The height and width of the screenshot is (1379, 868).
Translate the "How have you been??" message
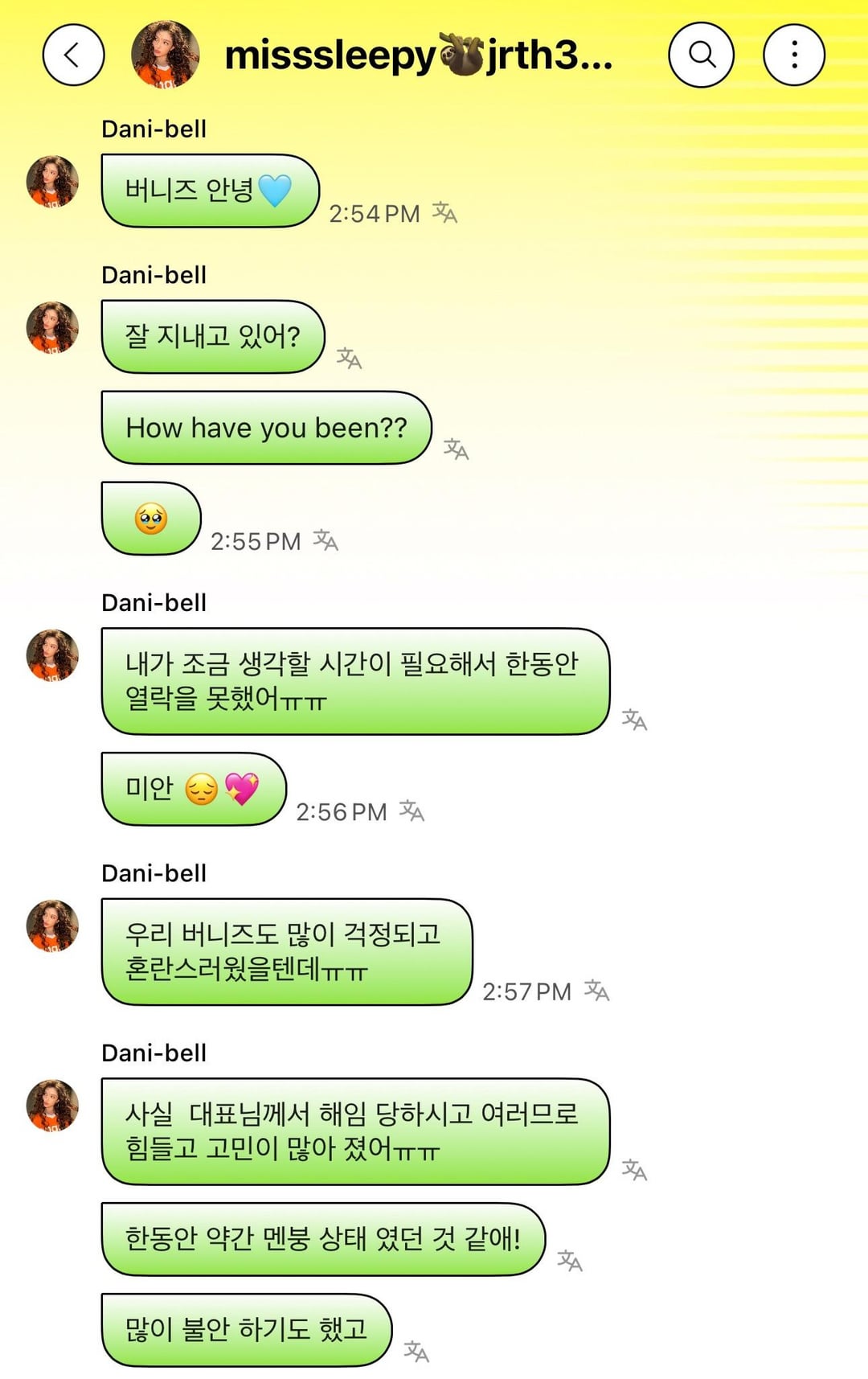pos(456,449)
